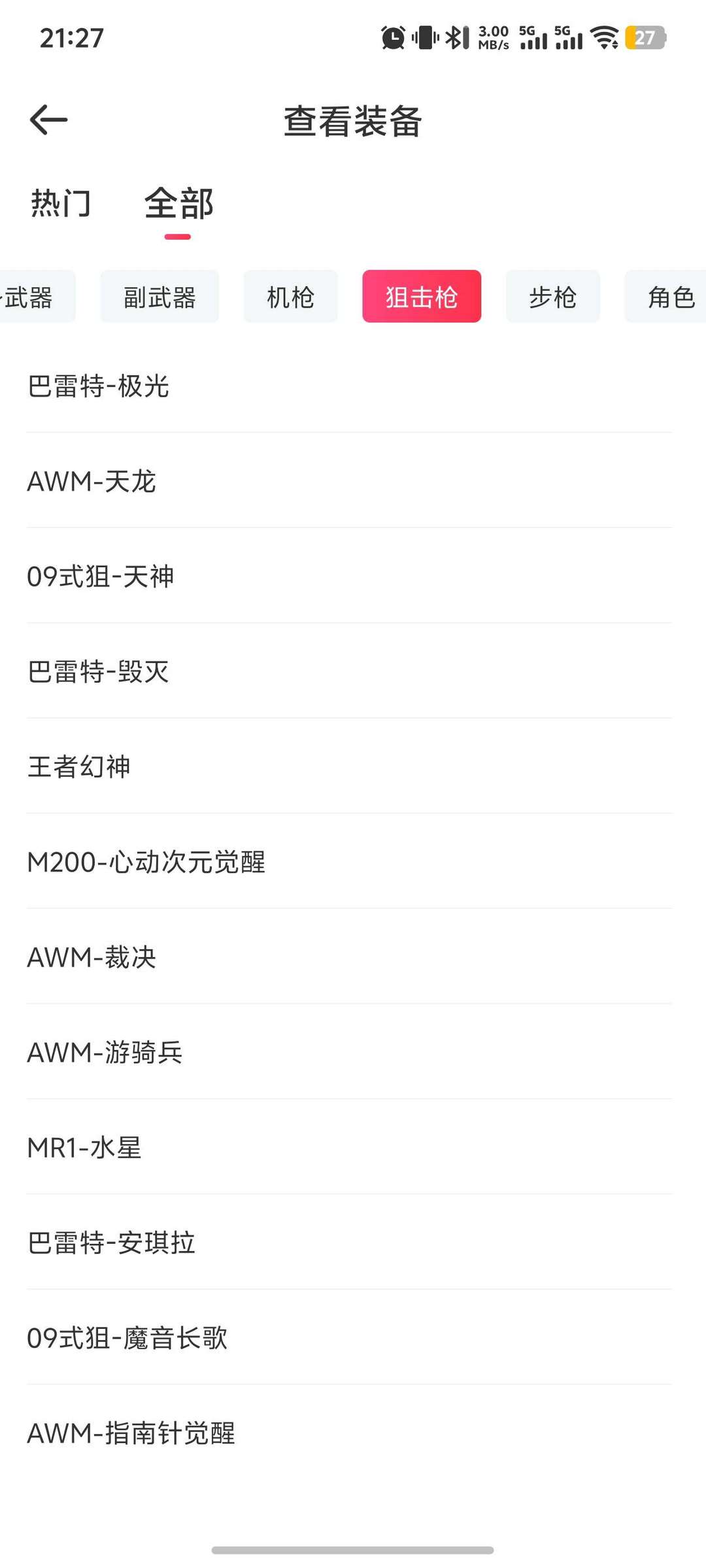The height and width of the screenshot is (1568, 706).
Task: Tap the 狙击枪 filter chip
Action: 422,297
